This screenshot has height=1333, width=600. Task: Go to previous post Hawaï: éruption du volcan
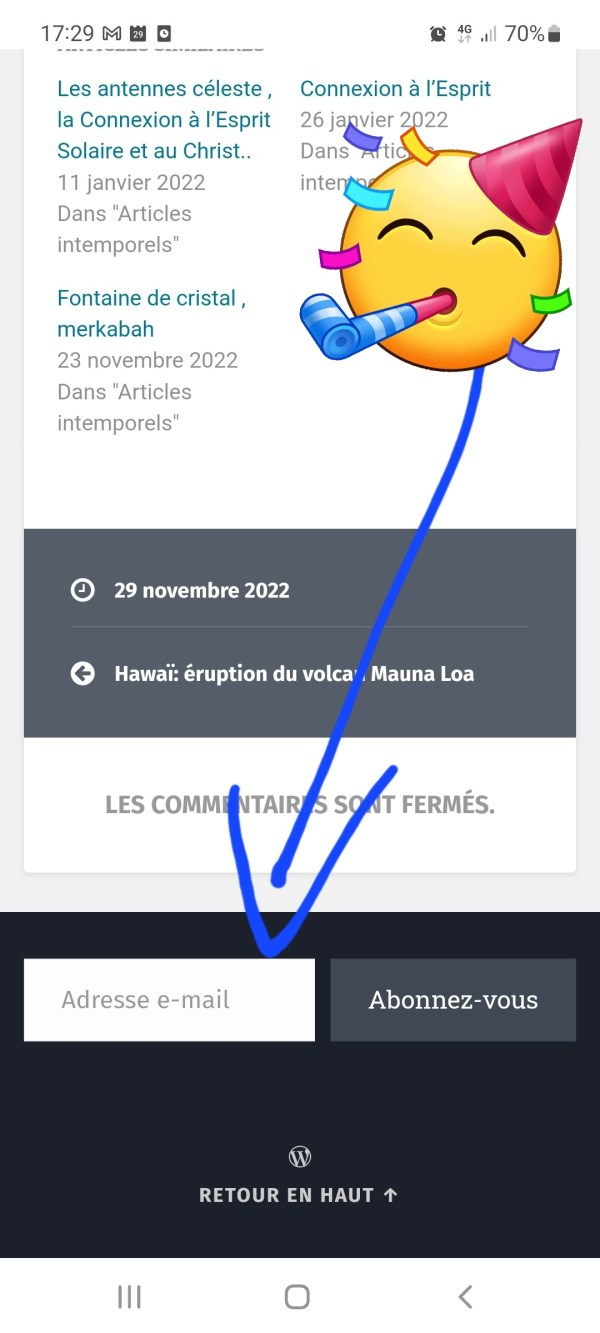click(x=293, y=674)
